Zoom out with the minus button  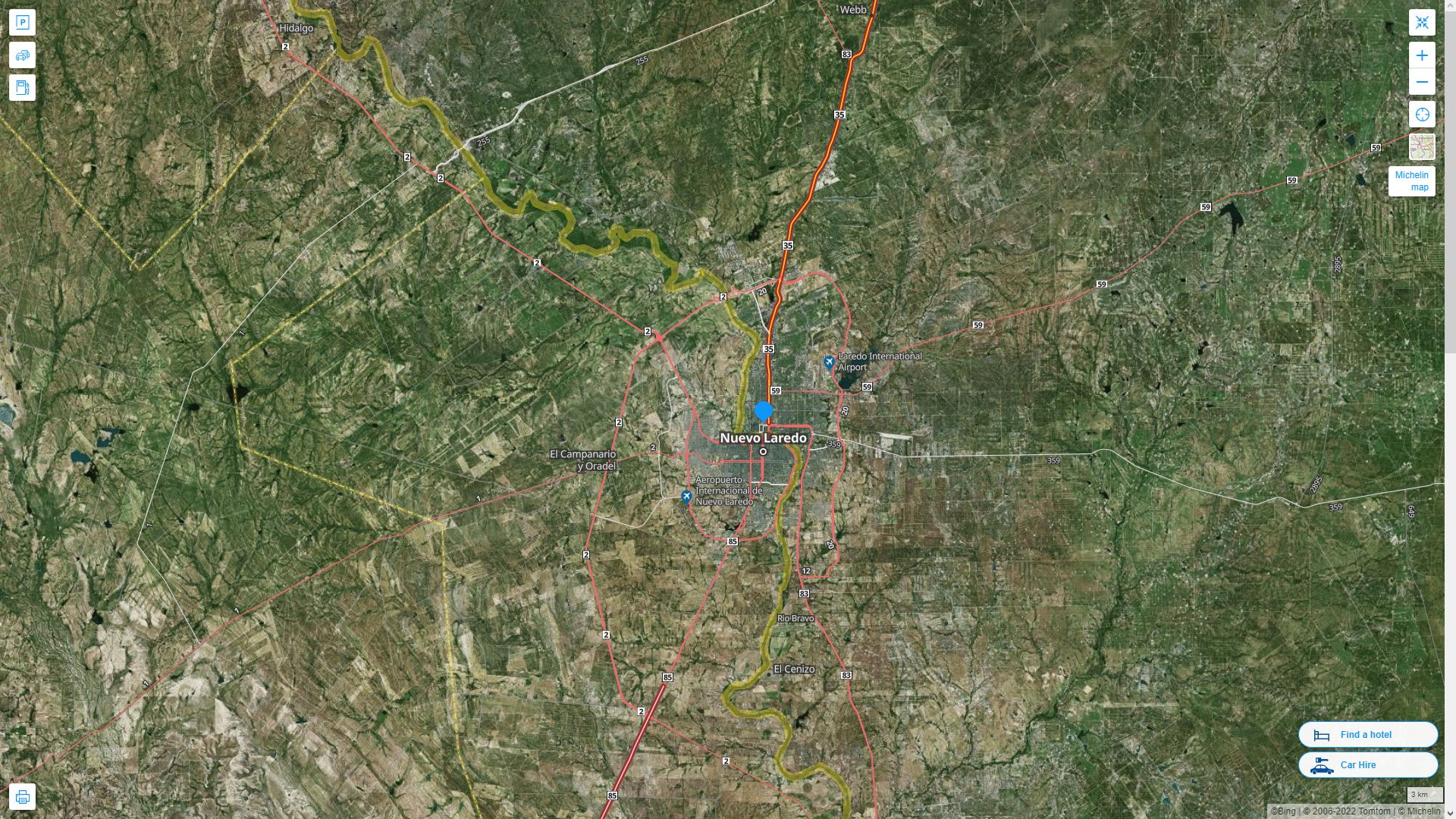coord(1422,82)
